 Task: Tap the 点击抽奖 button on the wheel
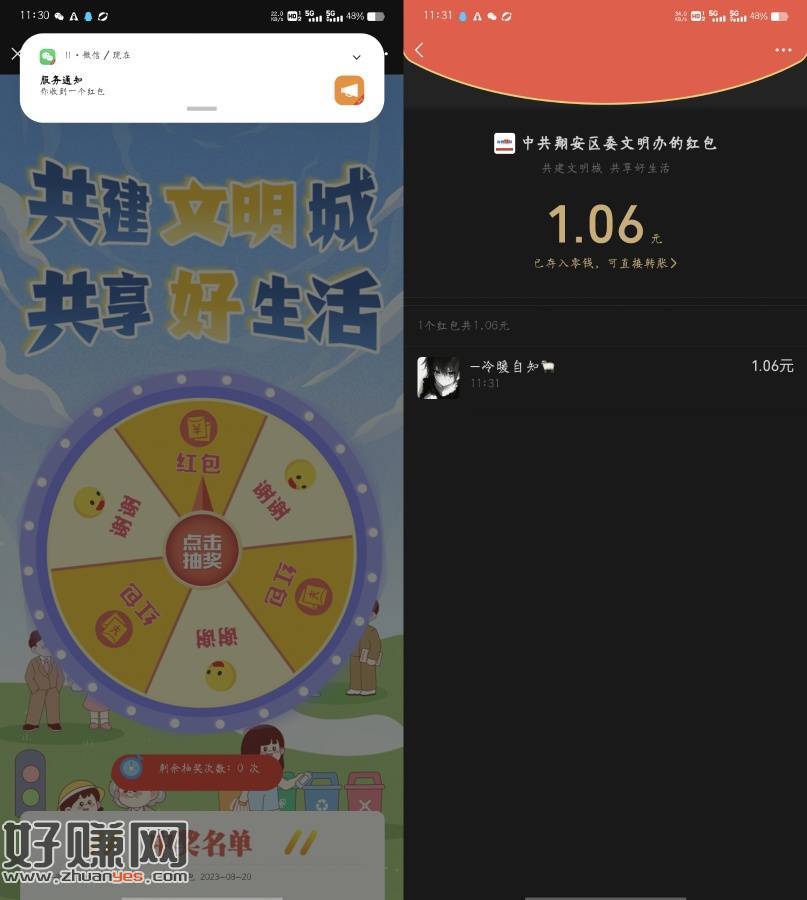202,549
